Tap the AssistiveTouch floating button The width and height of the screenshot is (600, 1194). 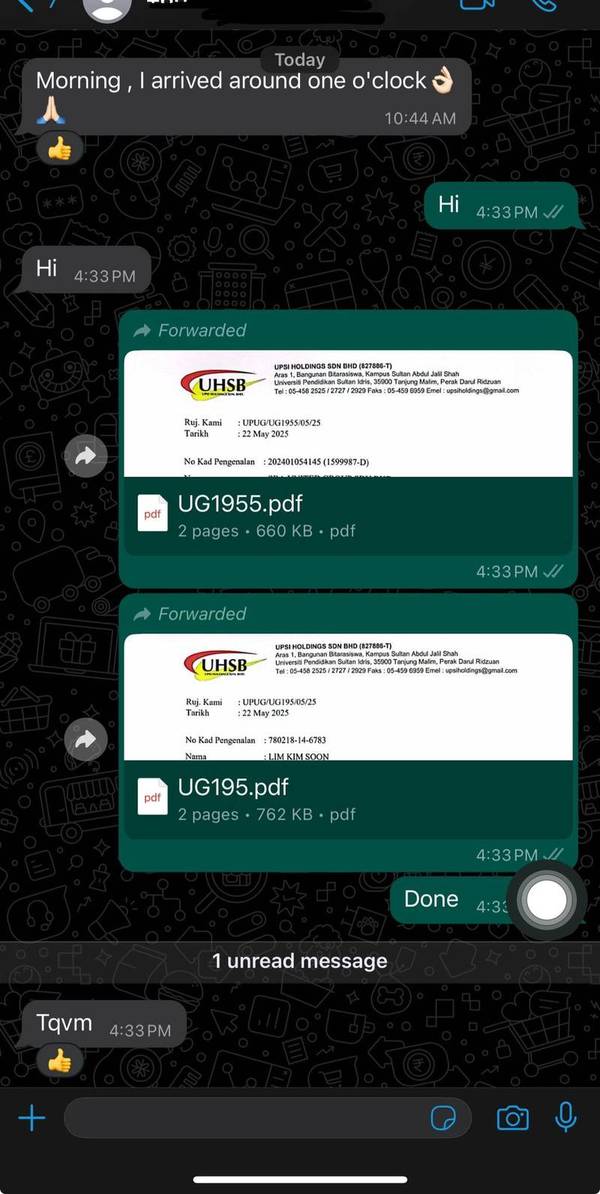(546, 901)
